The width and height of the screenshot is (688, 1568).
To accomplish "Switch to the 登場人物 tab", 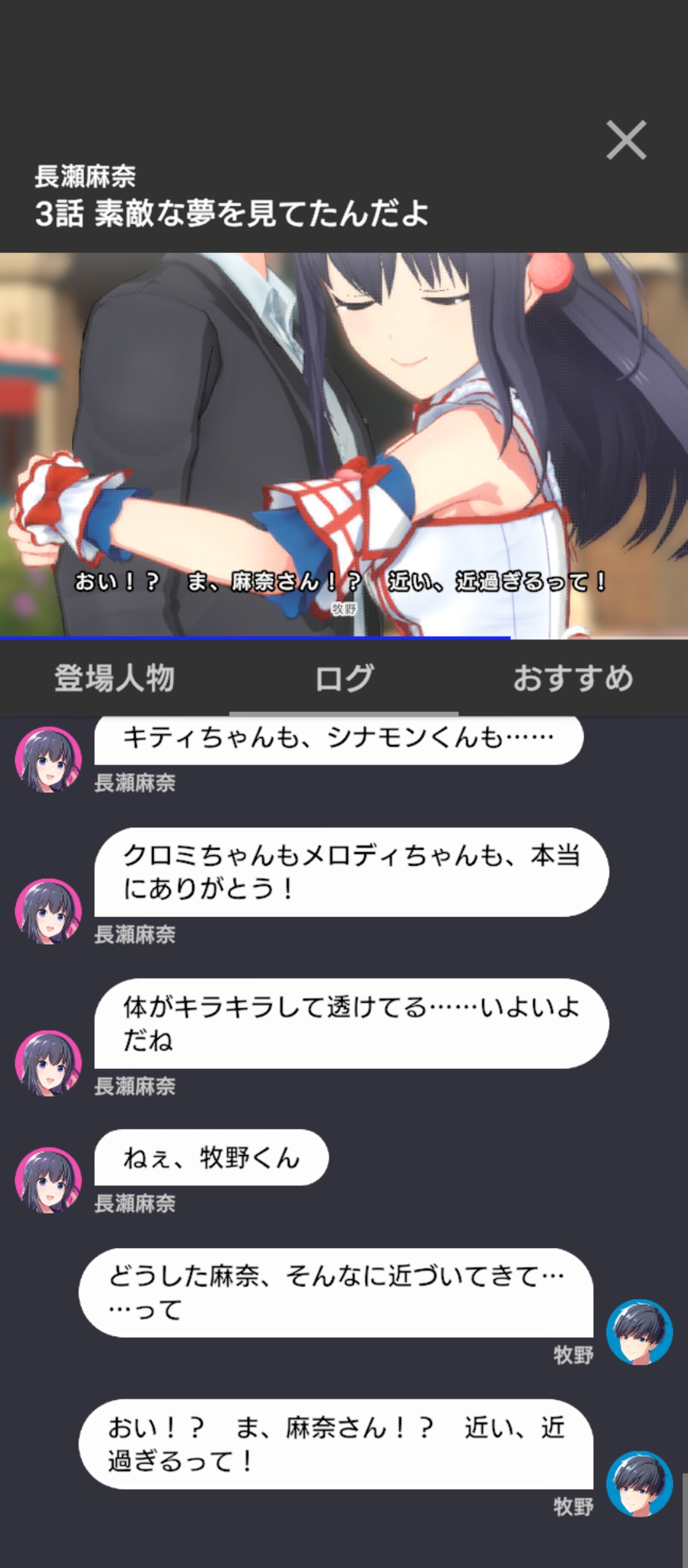I will point(115,678).
